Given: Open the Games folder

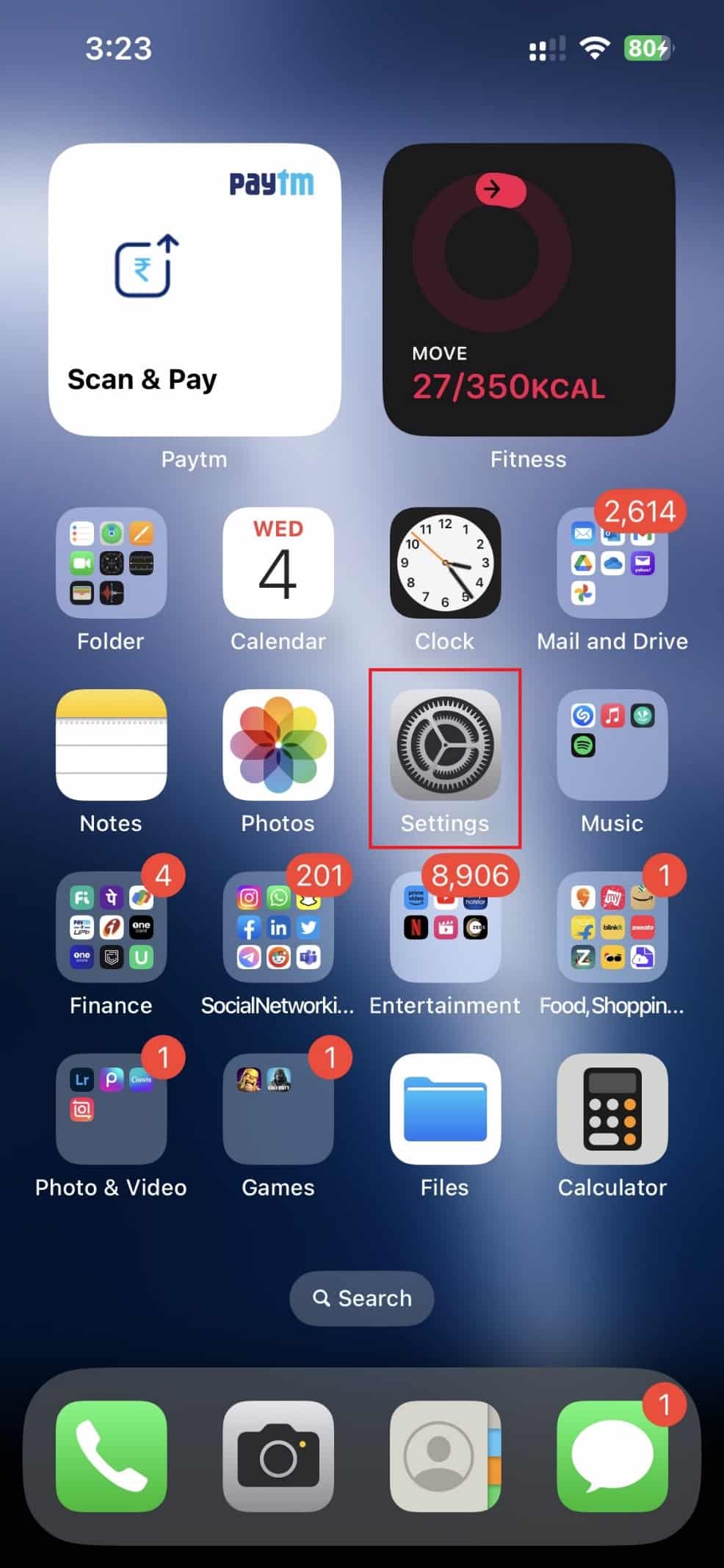Looking at the screenshot, I should tap(278, 1110).
